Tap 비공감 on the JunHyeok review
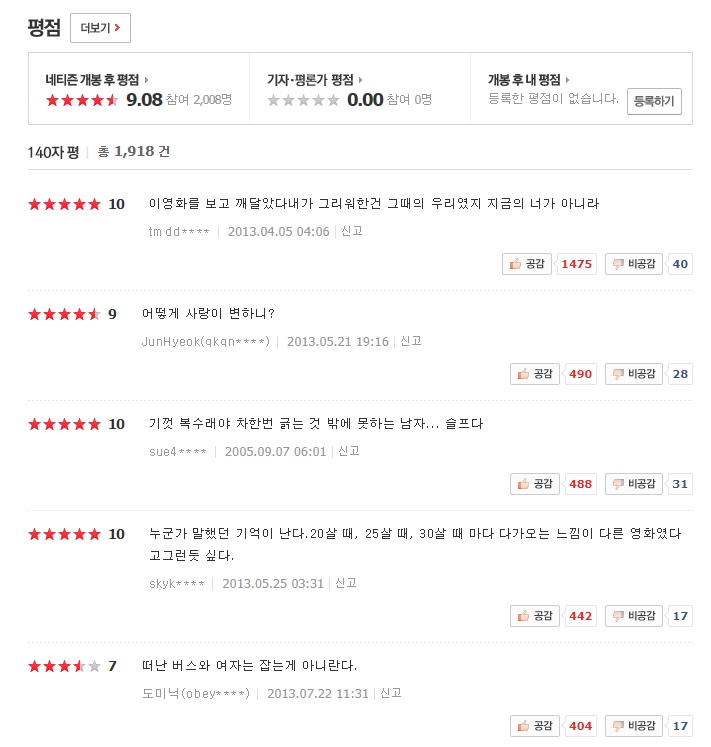711x747 pixels. click(633, 374)
